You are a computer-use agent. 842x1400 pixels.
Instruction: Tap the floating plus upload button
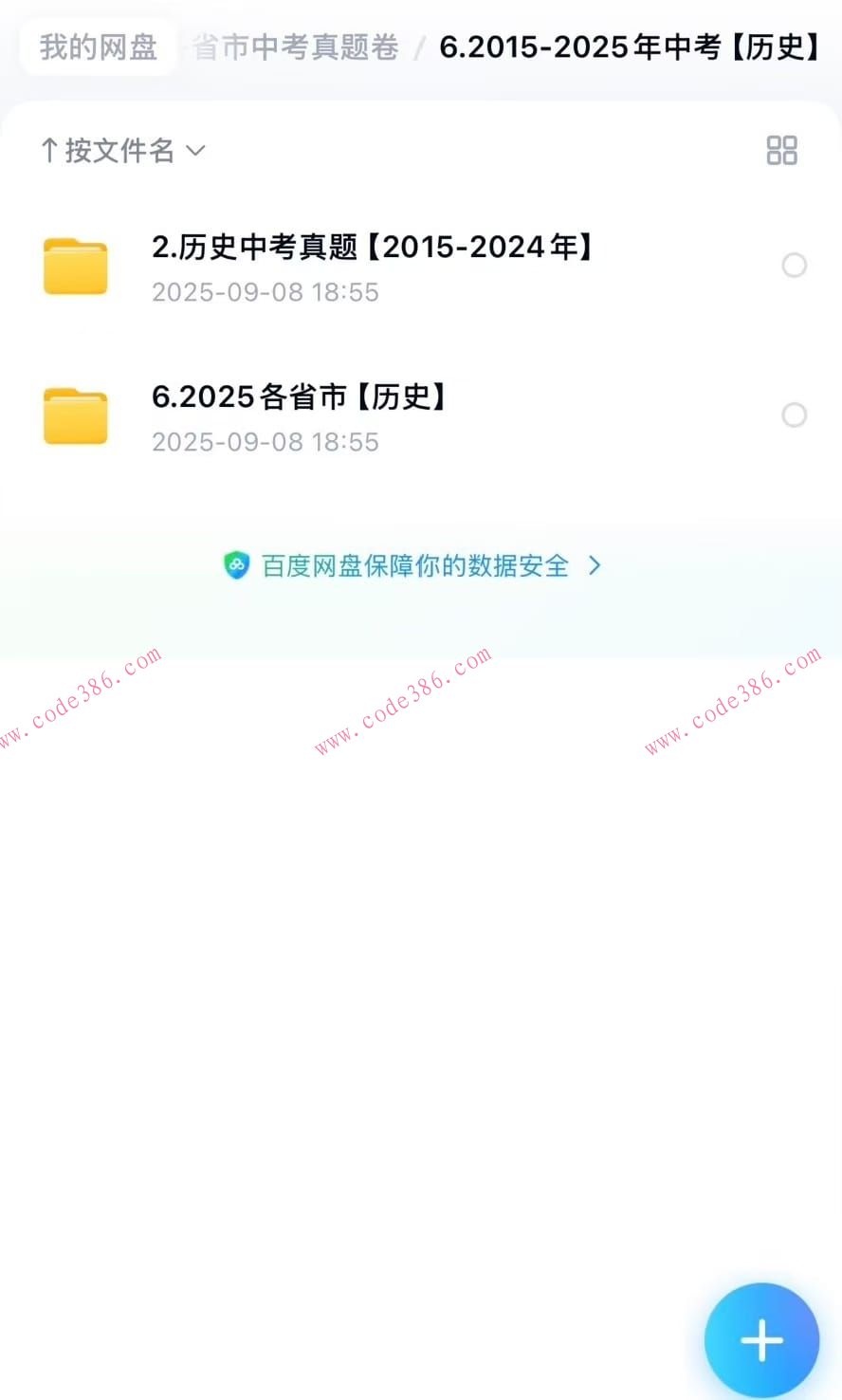point(761,1339)
